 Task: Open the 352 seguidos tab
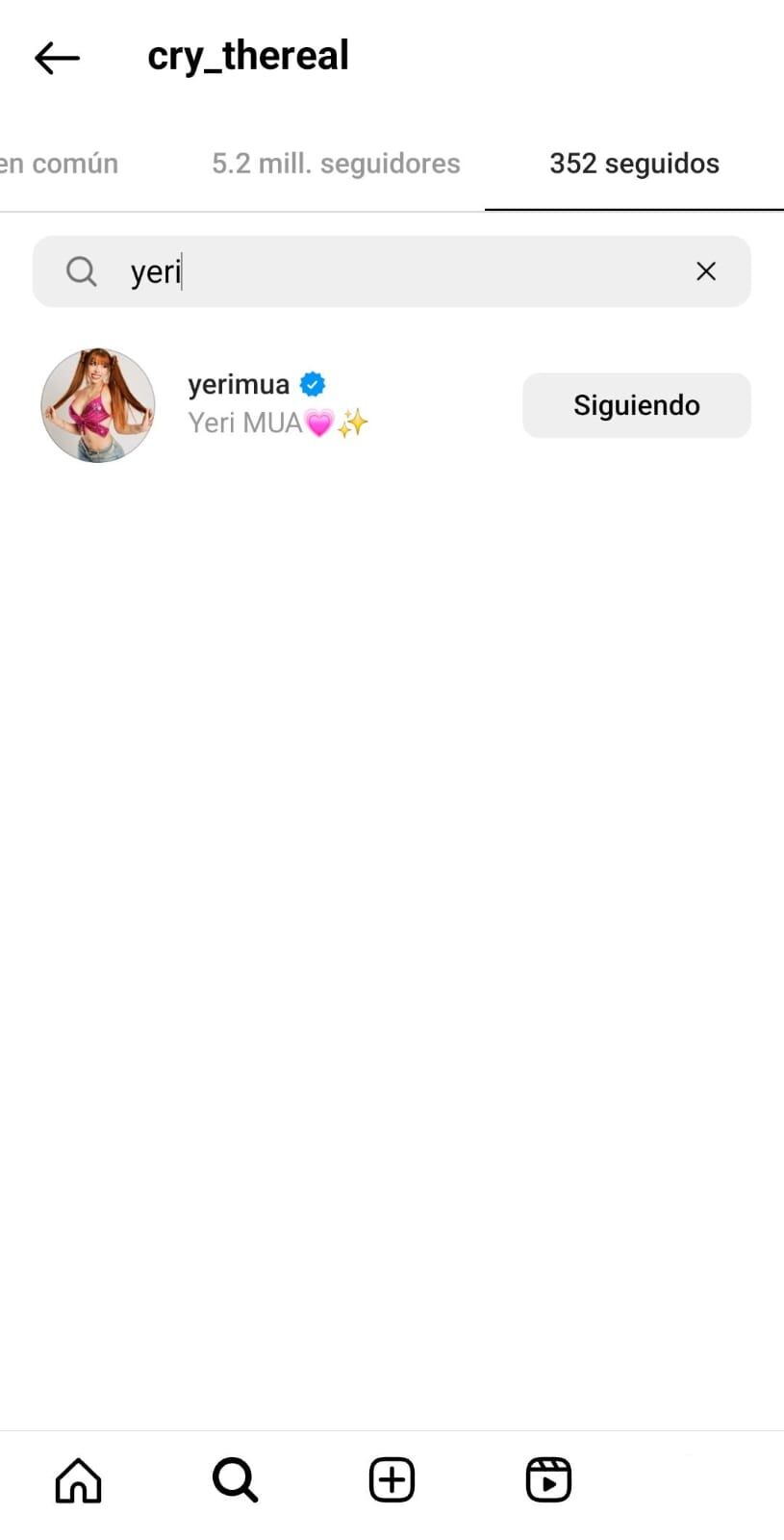pos(633,164)
